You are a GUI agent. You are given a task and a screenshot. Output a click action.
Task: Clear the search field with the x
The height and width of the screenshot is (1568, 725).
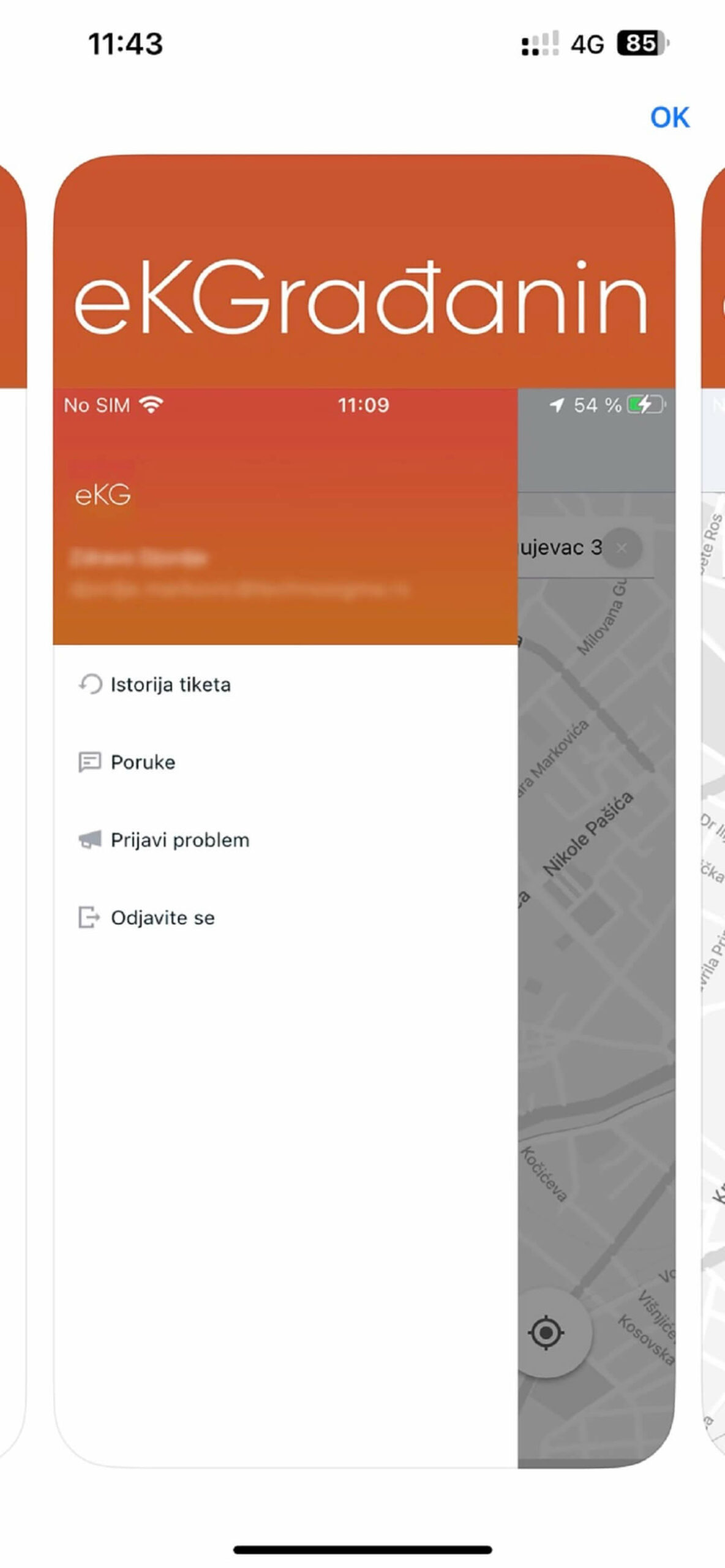[622, 549]
